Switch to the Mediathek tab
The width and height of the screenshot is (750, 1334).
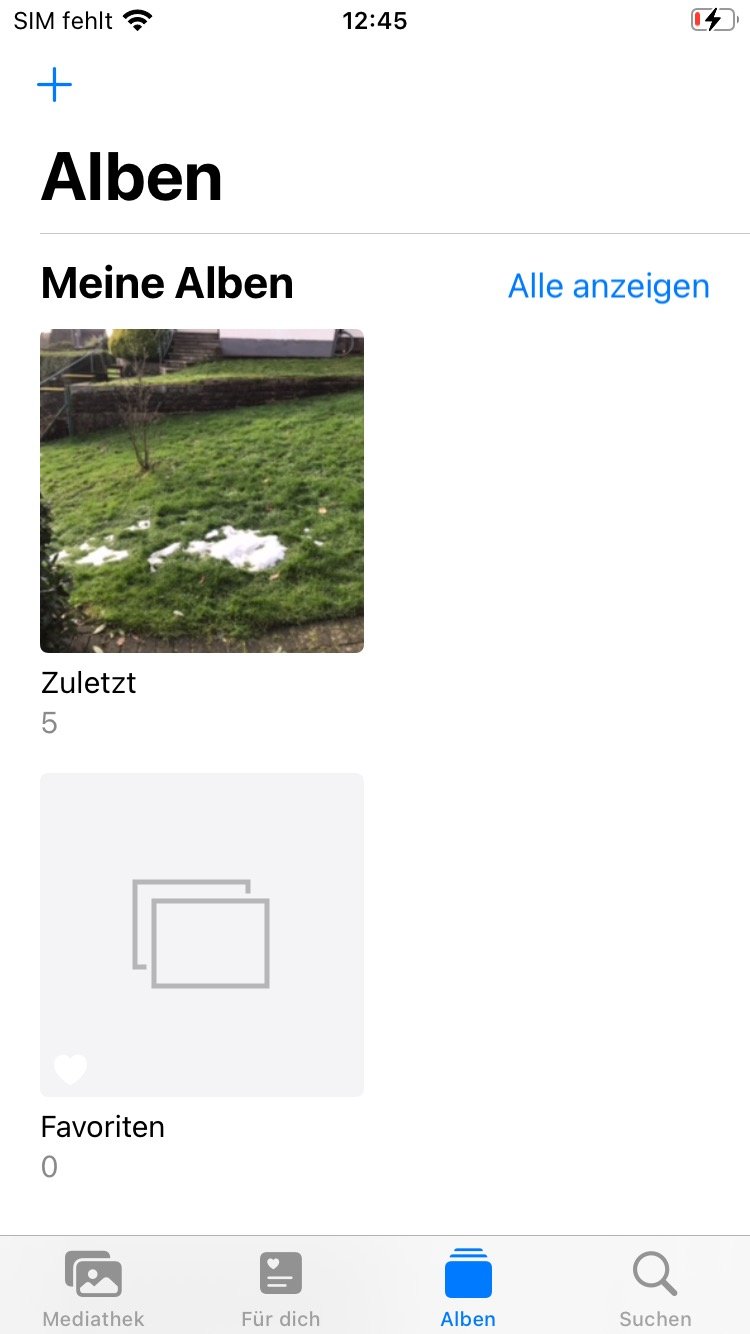pyautogui.click(x=93, y=1287)
